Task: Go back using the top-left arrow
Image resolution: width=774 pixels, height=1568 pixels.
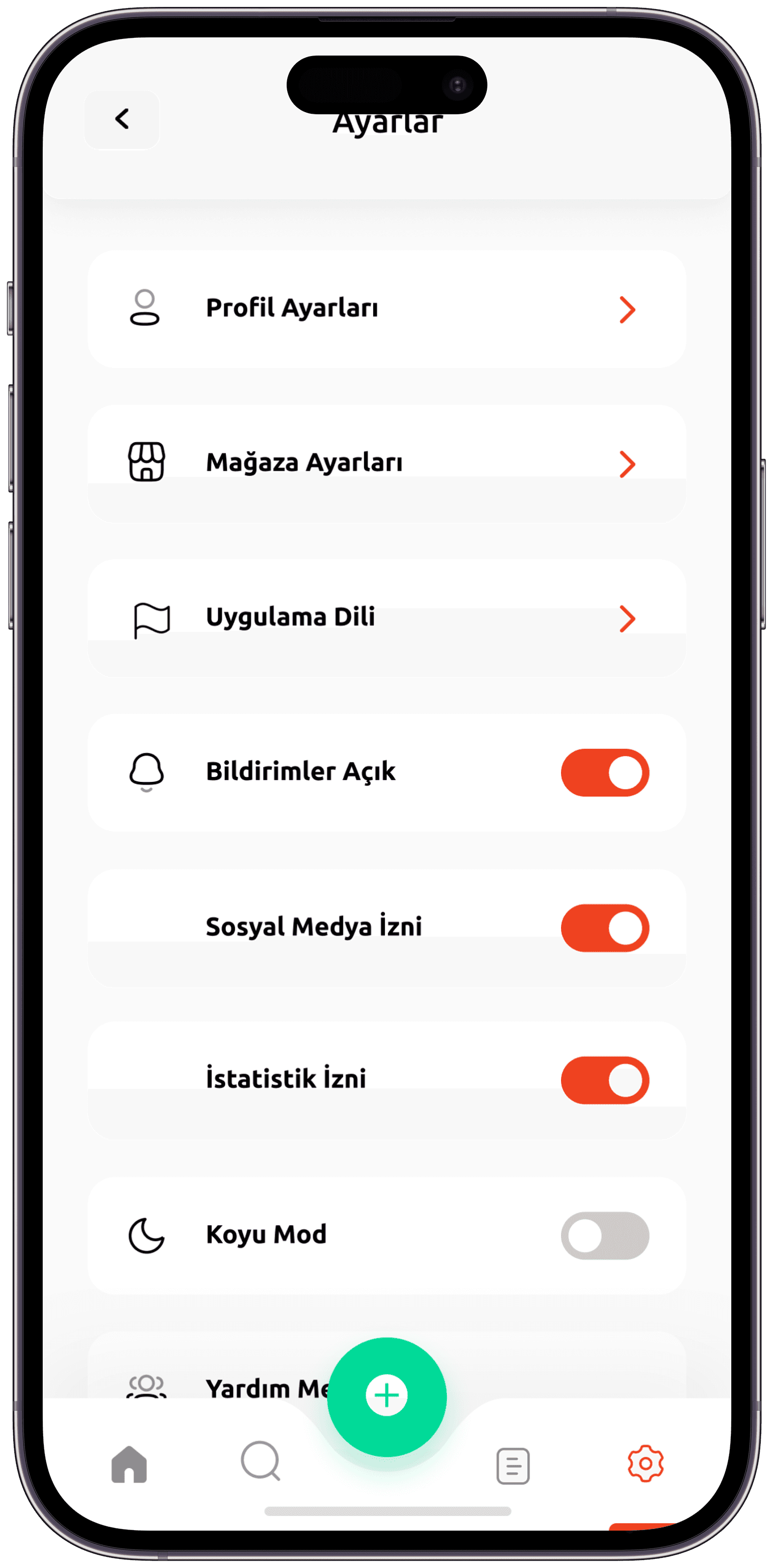Action: pyautogui.click(x=122, y=119)
